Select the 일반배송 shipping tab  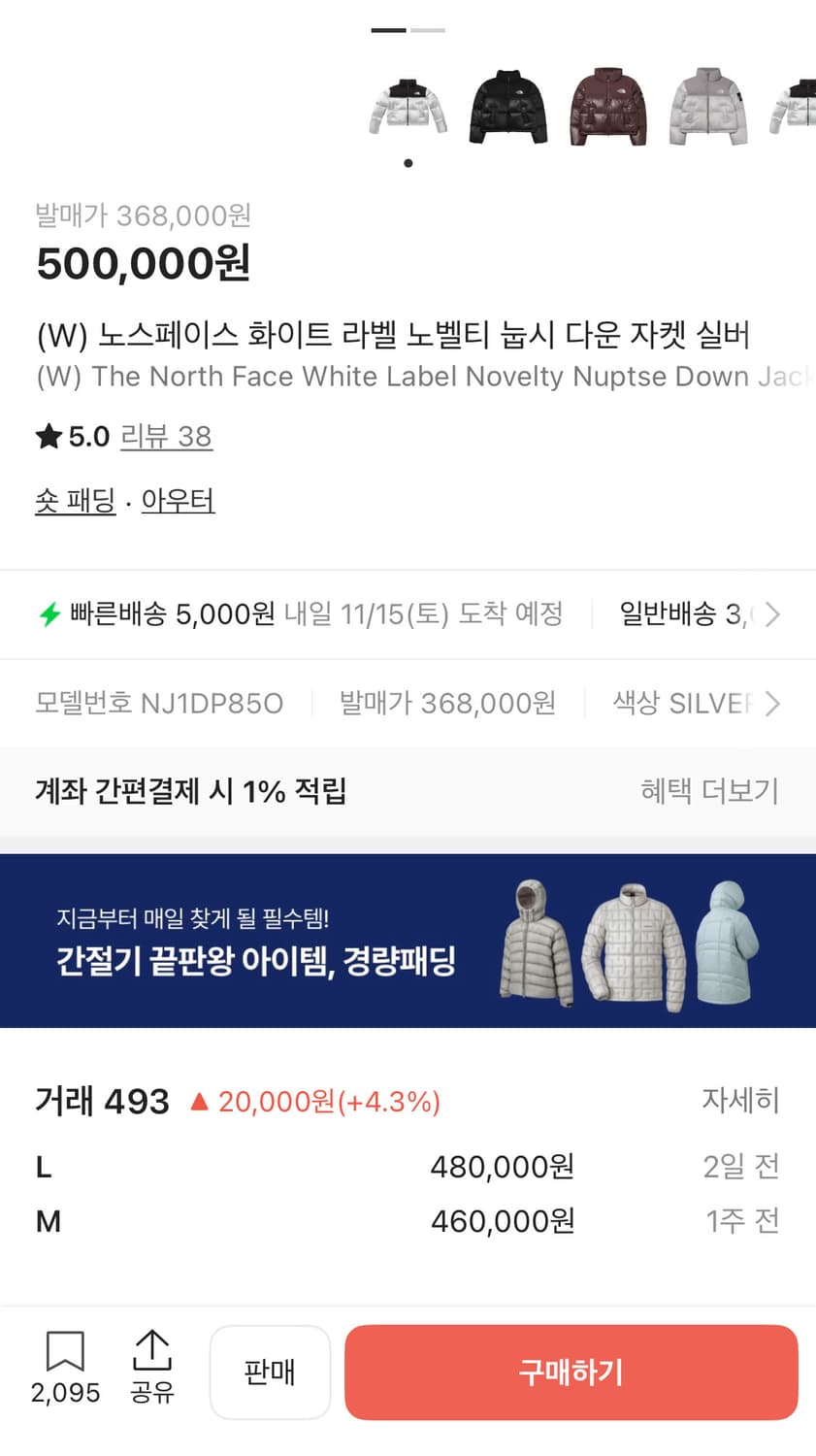click(x=669, y=613)
